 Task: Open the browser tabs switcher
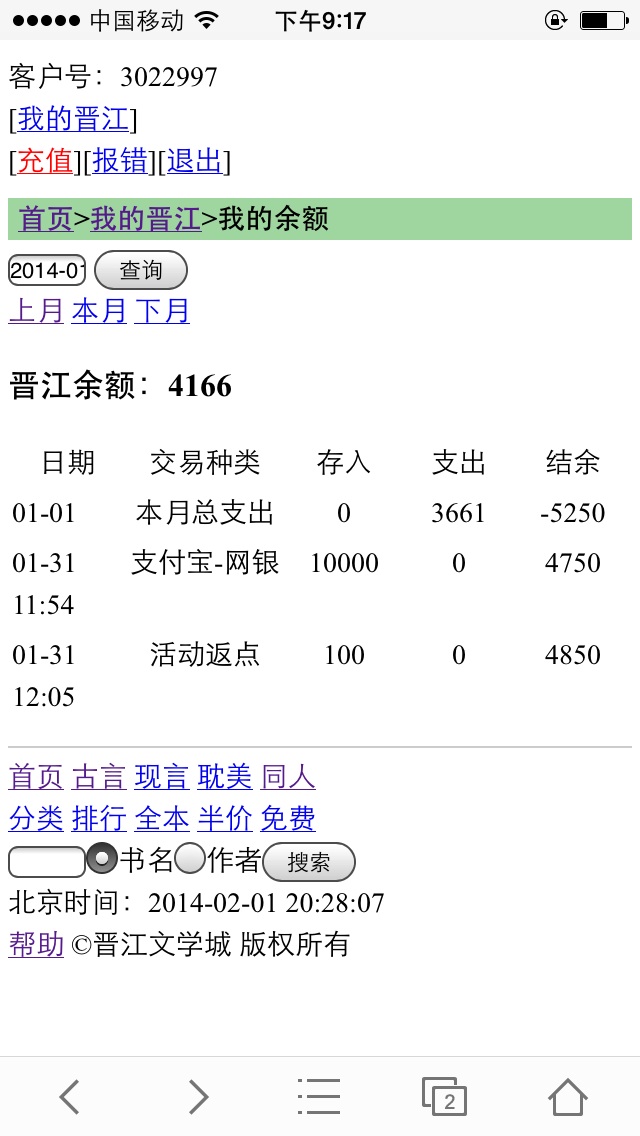pos(444,1097)
